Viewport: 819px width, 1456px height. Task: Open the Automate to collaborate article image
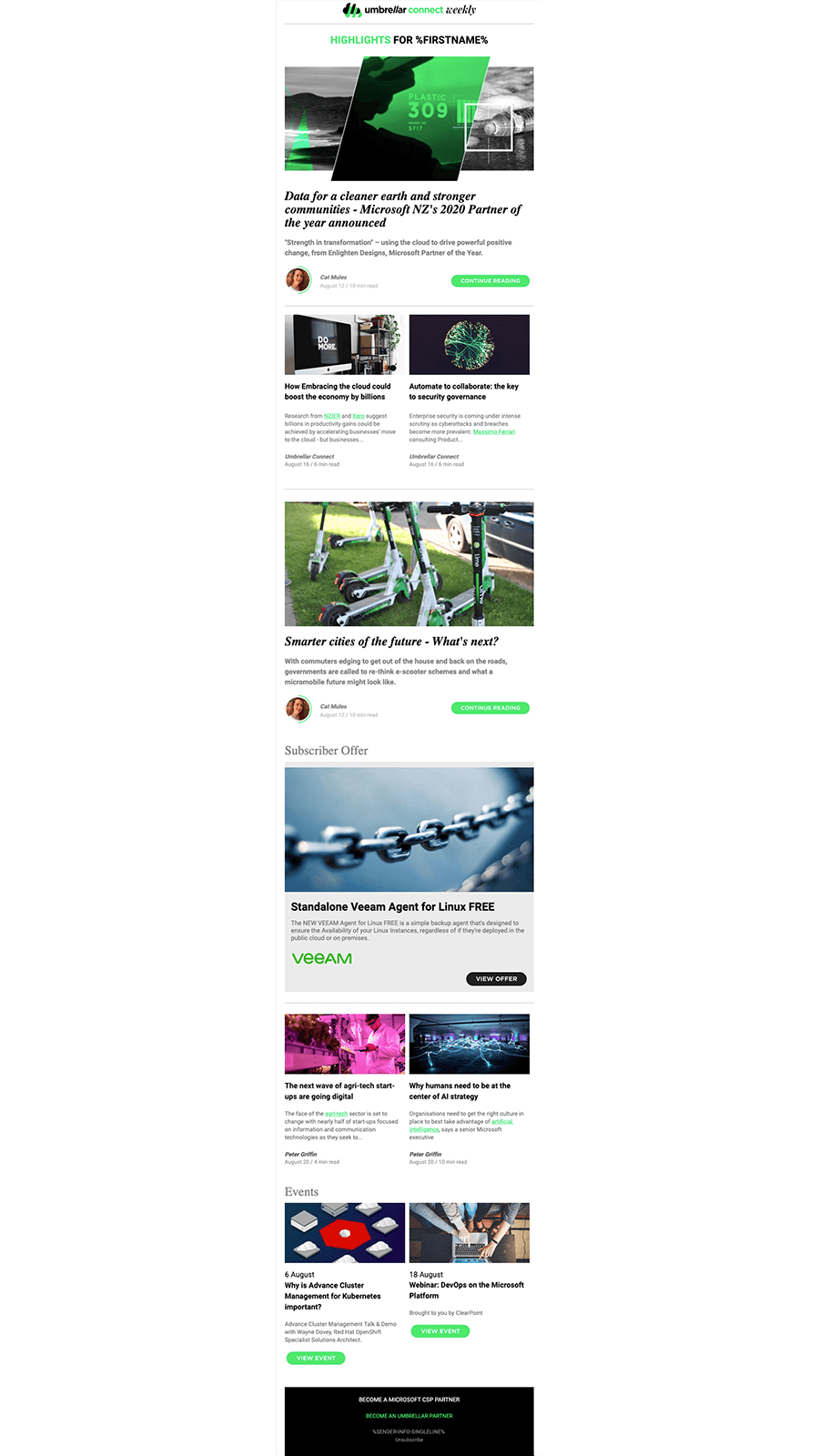(x=470, y=345)
